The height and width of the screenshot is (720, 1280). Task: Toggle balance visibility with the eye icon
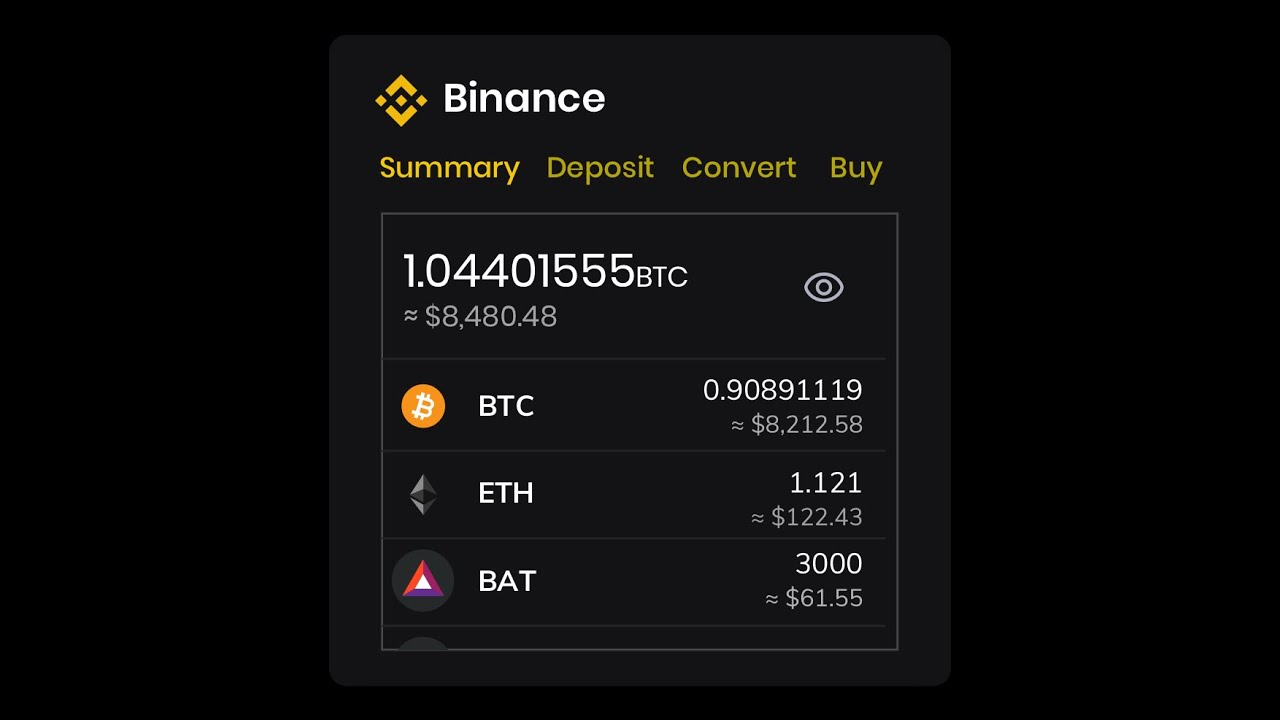coord(824,288)
